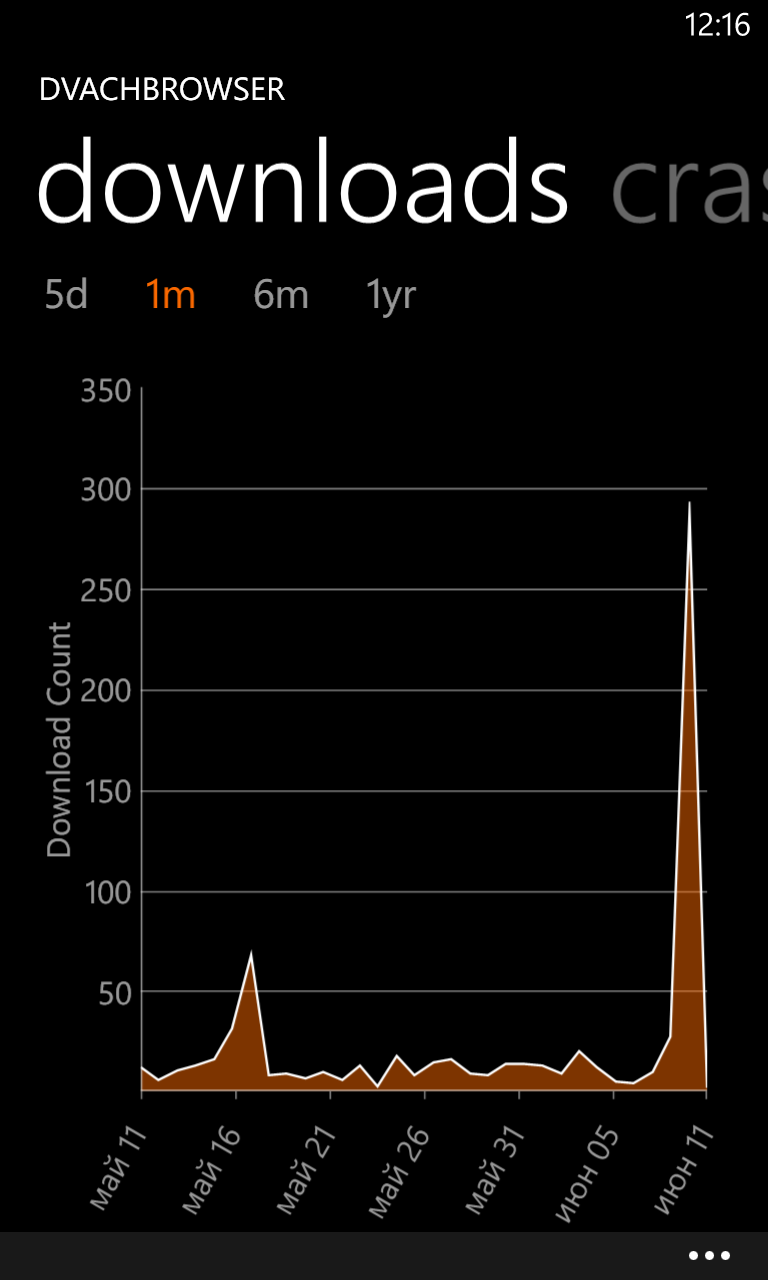This screenshot has width=768, height=1280.
Task: Switch to the 6m time range
Action: click(281, 296)
